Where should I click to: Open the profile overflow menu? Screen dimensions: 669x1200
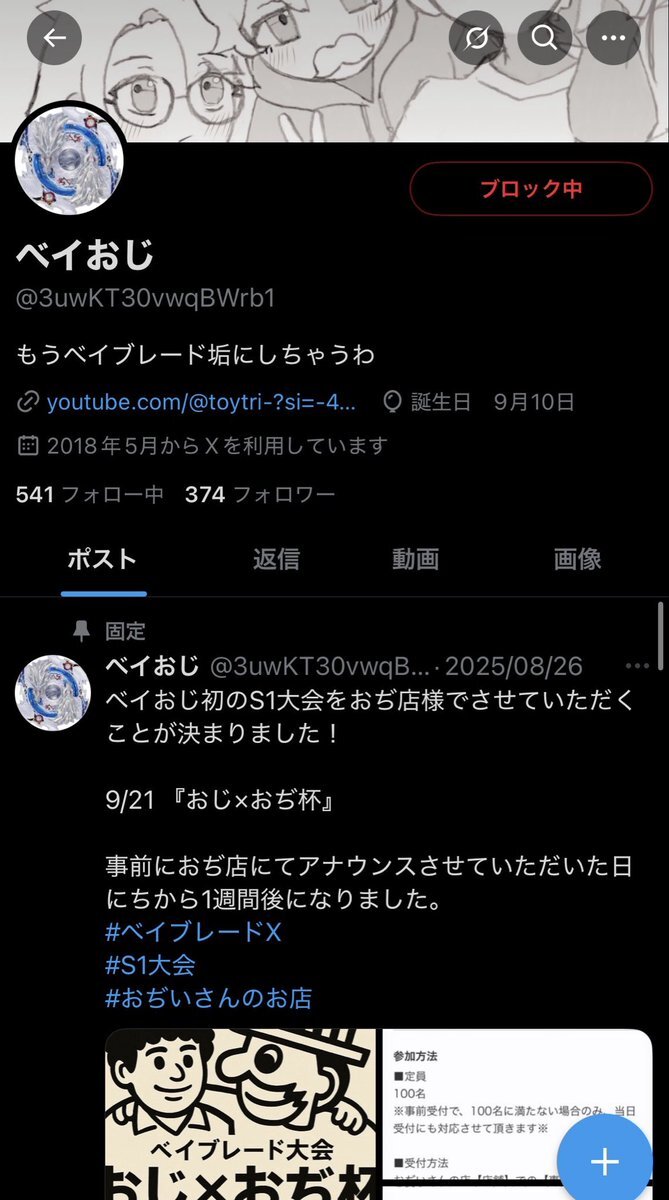pyautogui.click(x=612, y=38)
